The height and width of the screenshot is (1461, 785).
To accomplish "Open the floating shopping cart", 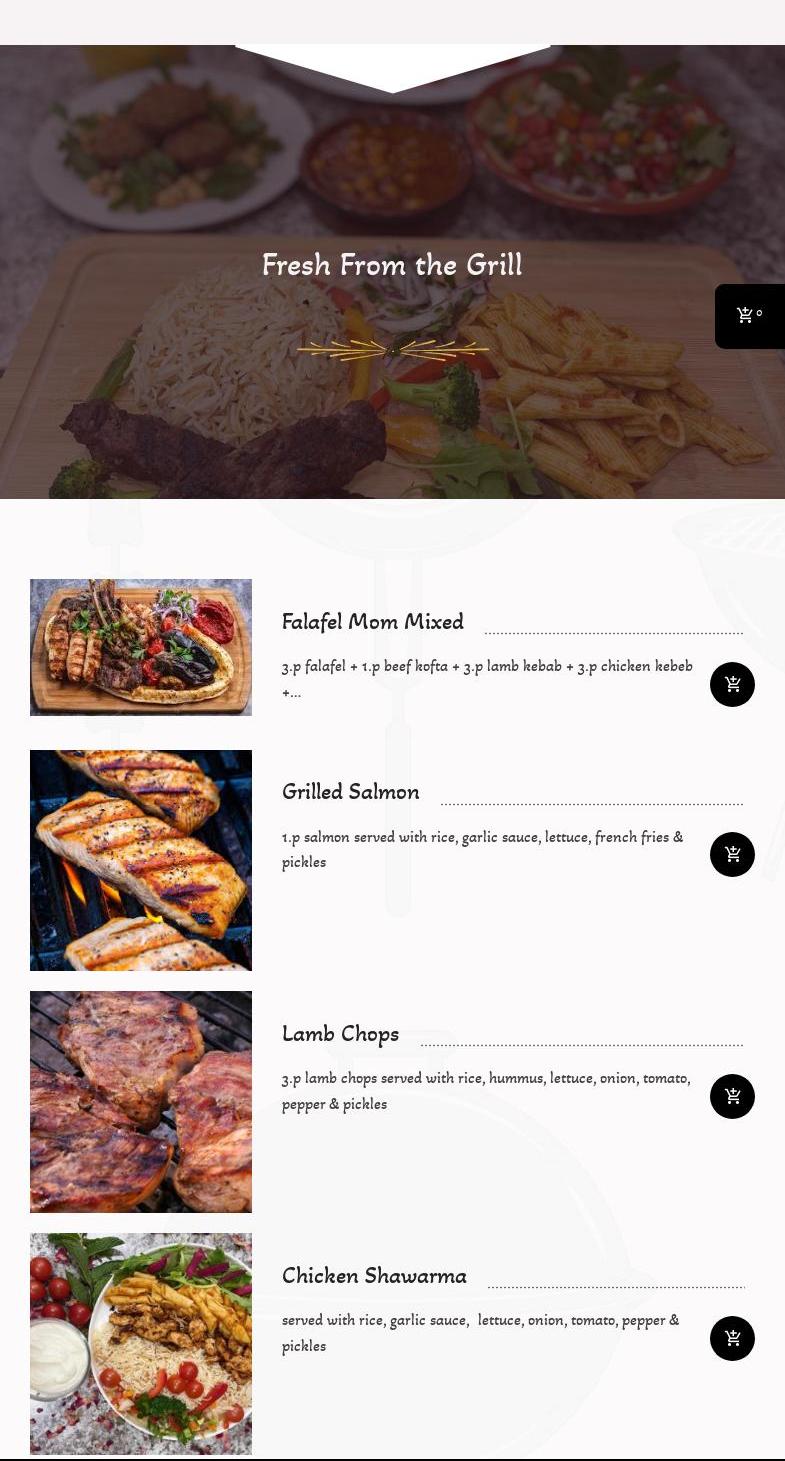I will (749, 316).
